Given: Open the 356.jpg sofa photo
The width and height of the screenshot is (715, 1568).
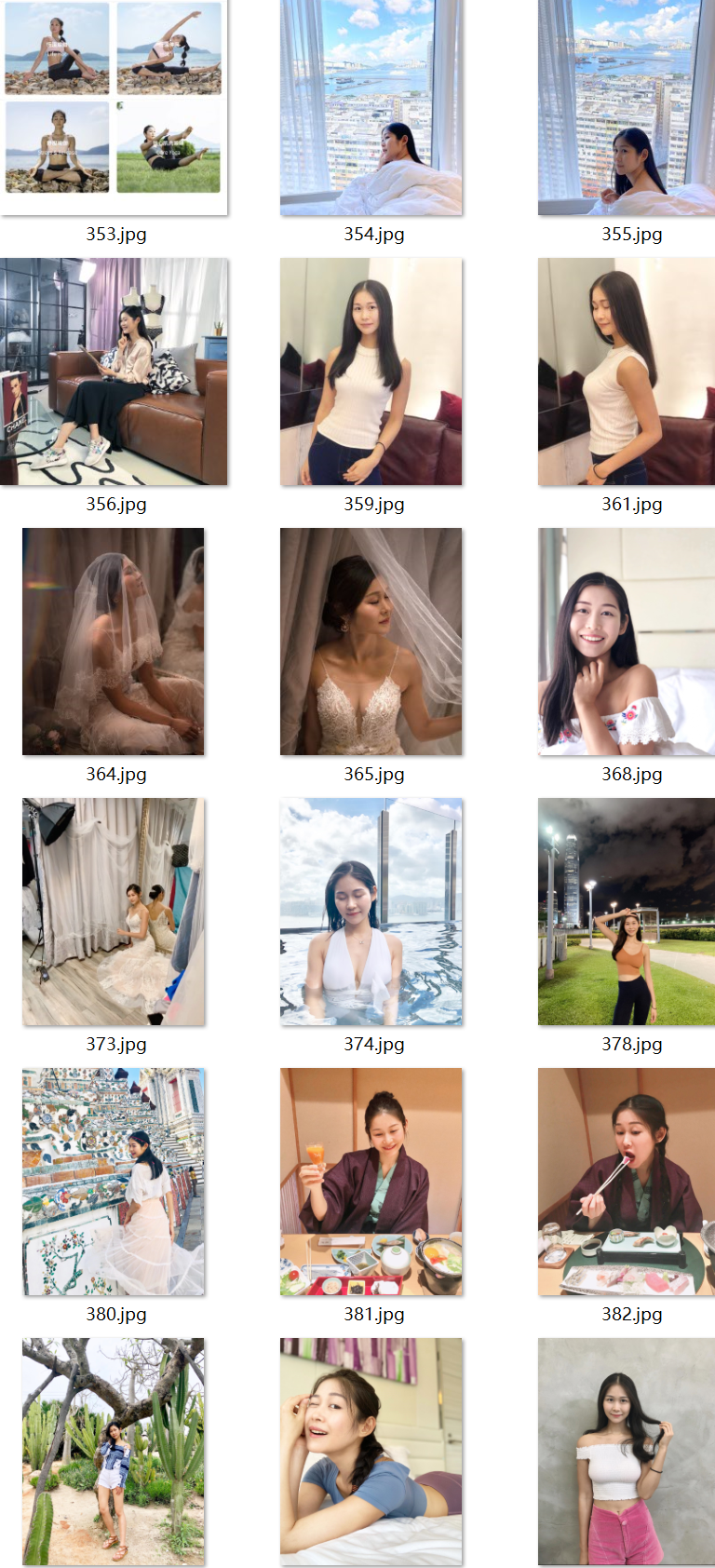Looking at the screenshot, I should [x=114, y=372].
